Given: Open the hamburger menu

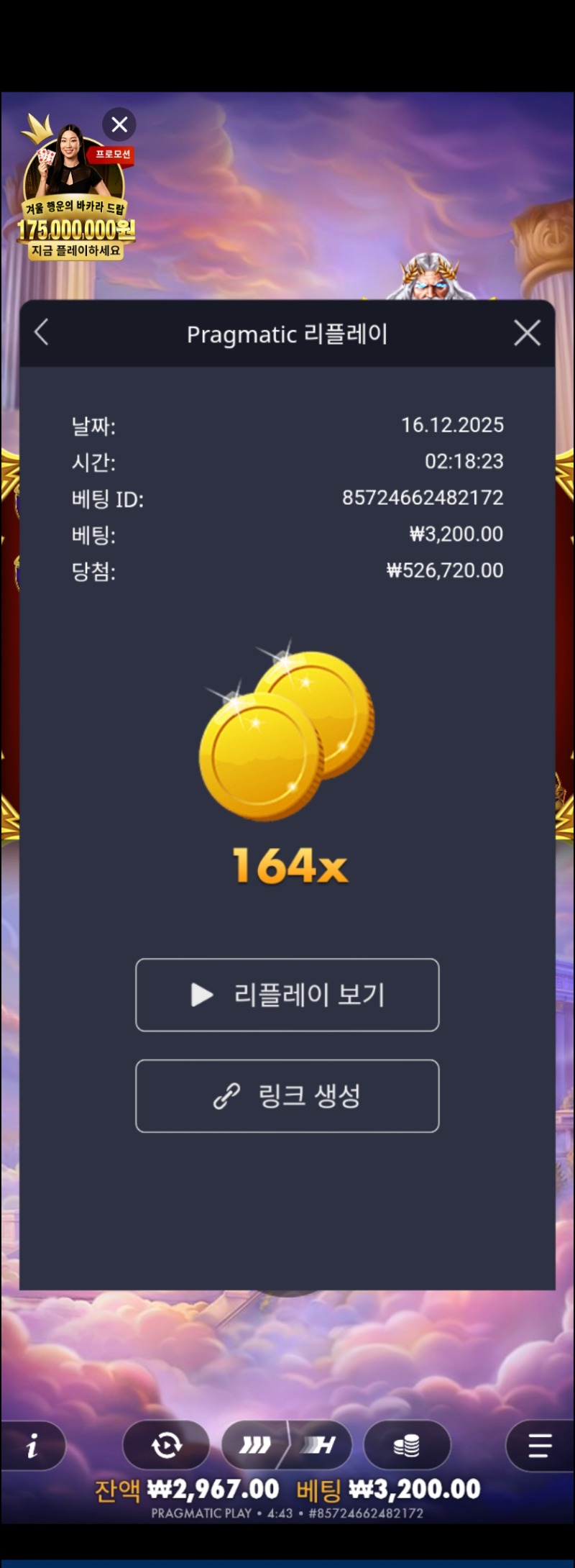Looking at the screenshot, I should click(539, 1445).
